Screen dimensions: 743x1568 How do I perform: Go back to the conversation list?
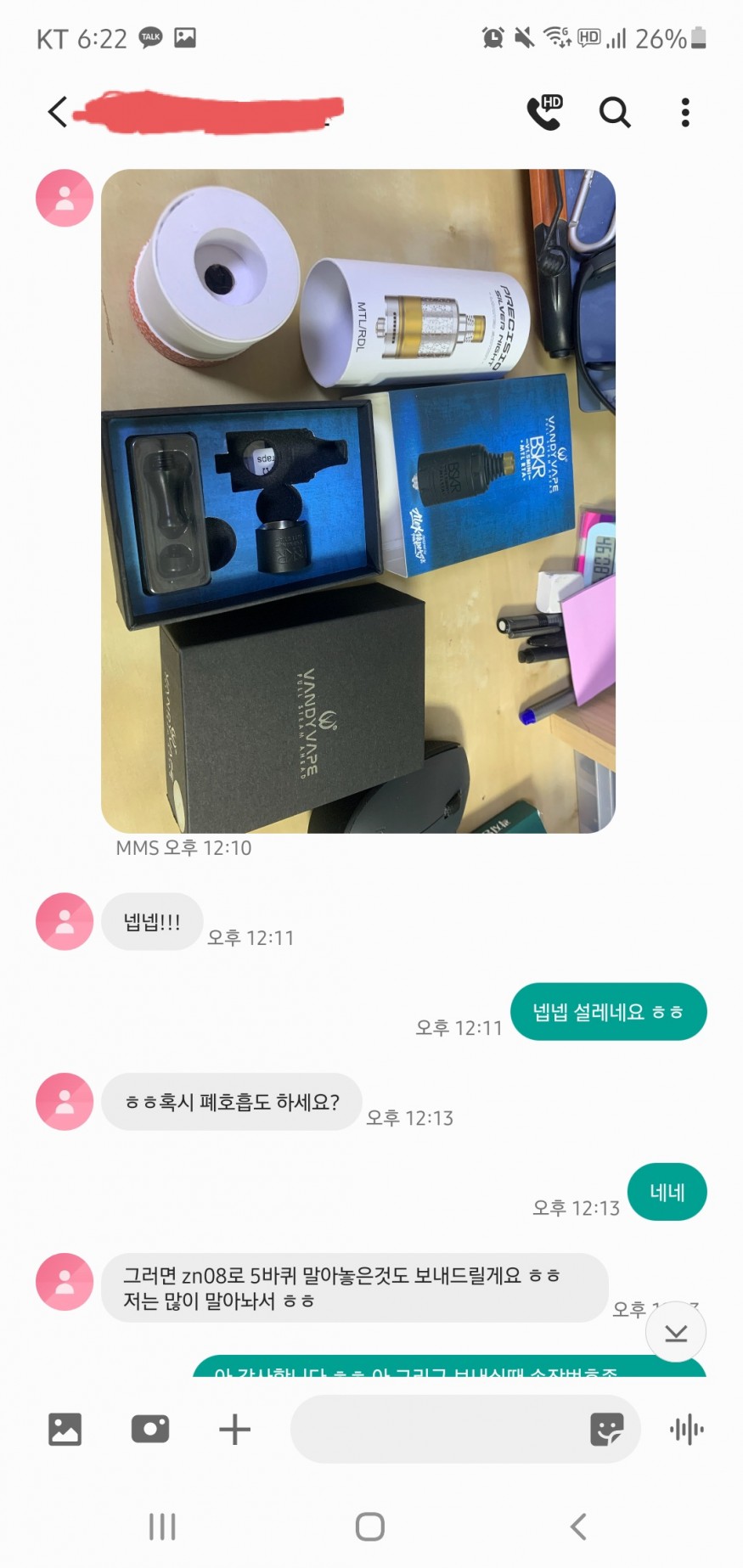point(57,112)
